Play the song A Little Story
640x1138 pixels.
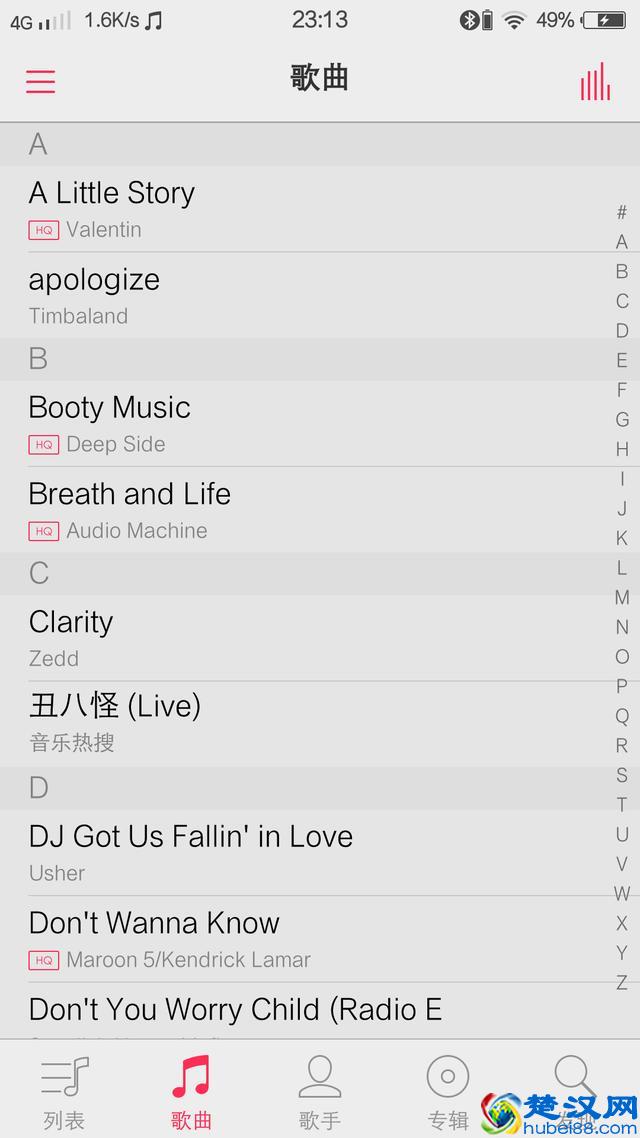pos(300,208)
